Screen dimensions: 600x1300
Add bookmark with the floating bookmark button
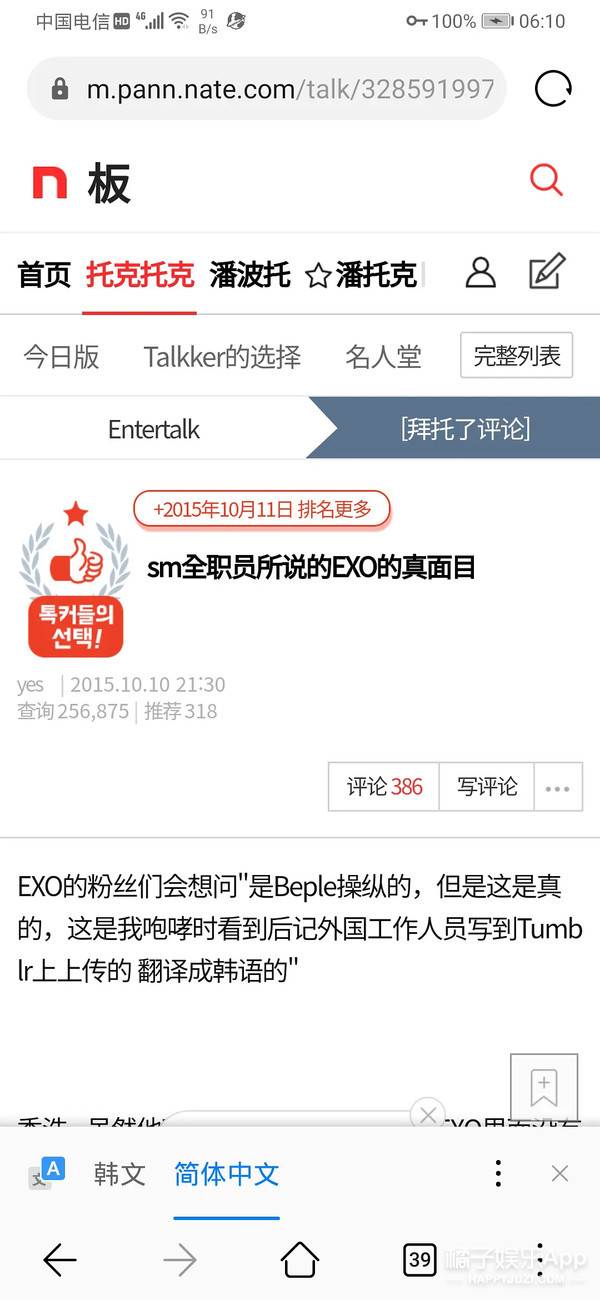pos(543,1087)
